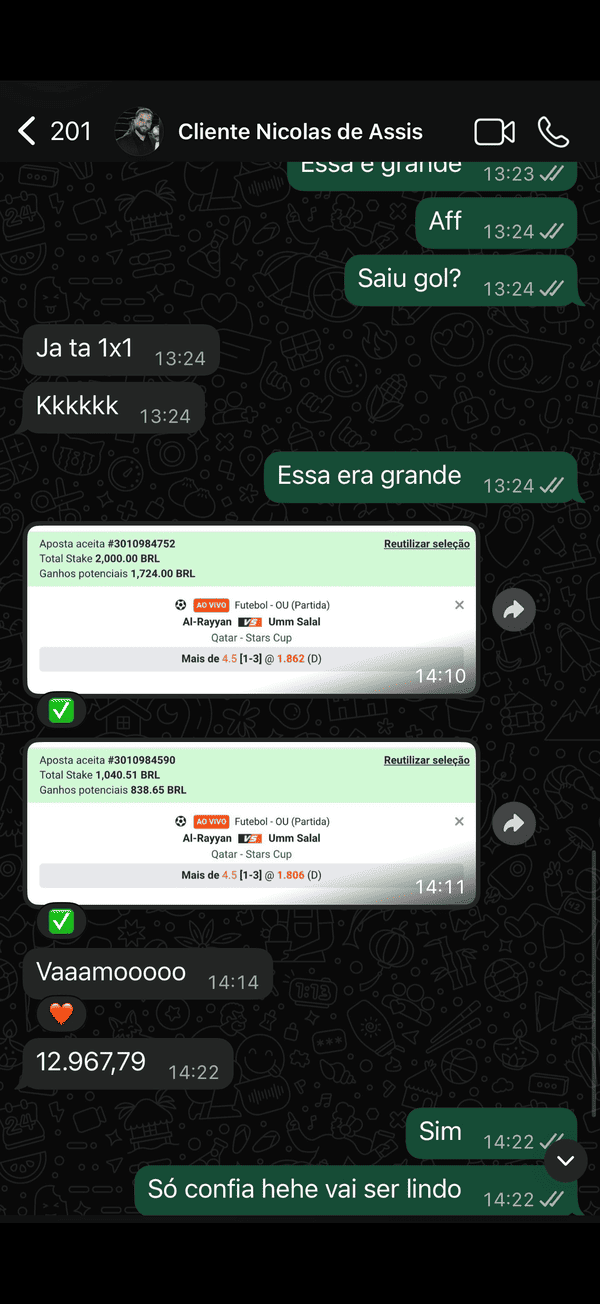This screenshot has height=1304, width=600.
Task: Start a voice call
Action: coord(553,131)
